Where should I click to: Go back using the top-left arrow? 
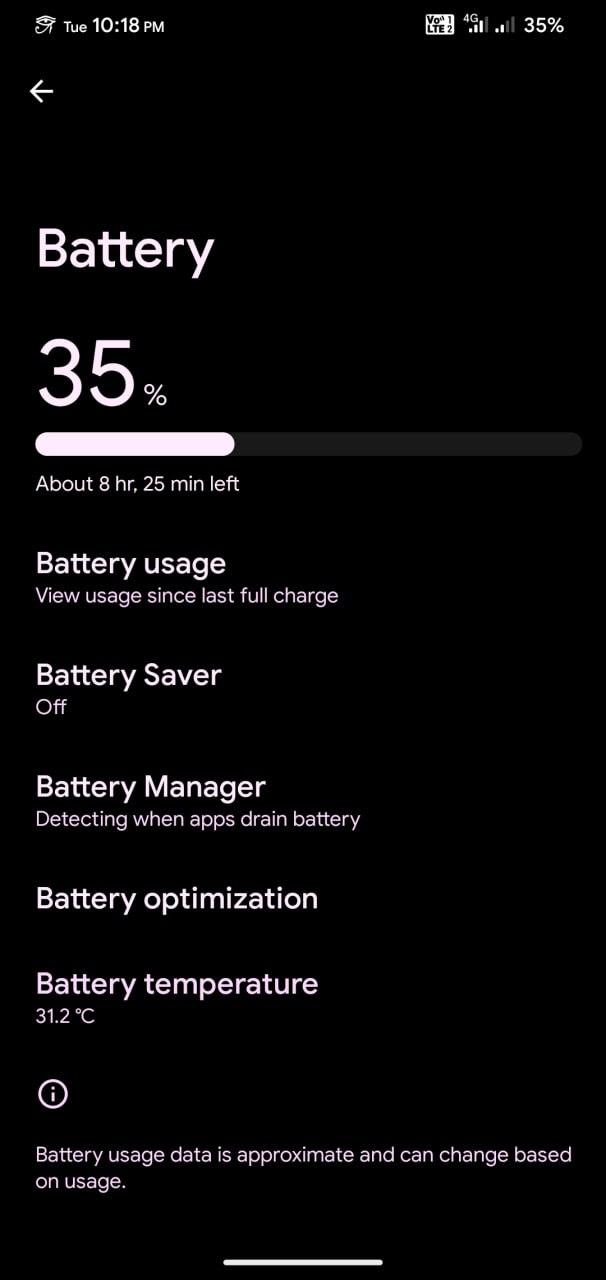(x=41, y=91)
